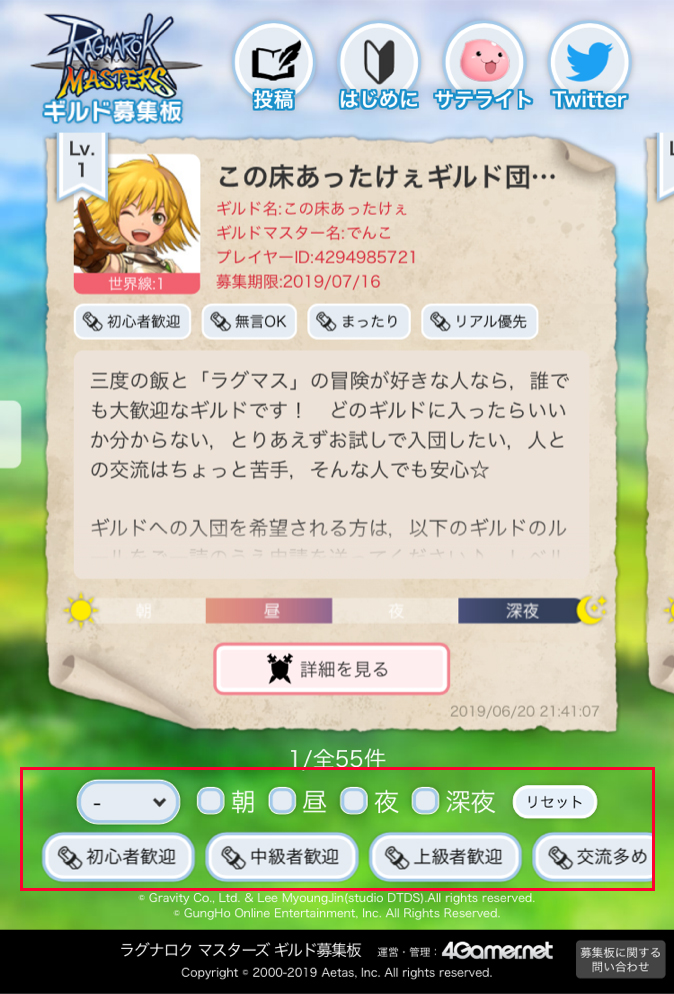This screenshot has height=994, width=674.
Task: Check the 朝 morning checkbox
Action: (x=210, y=801)
